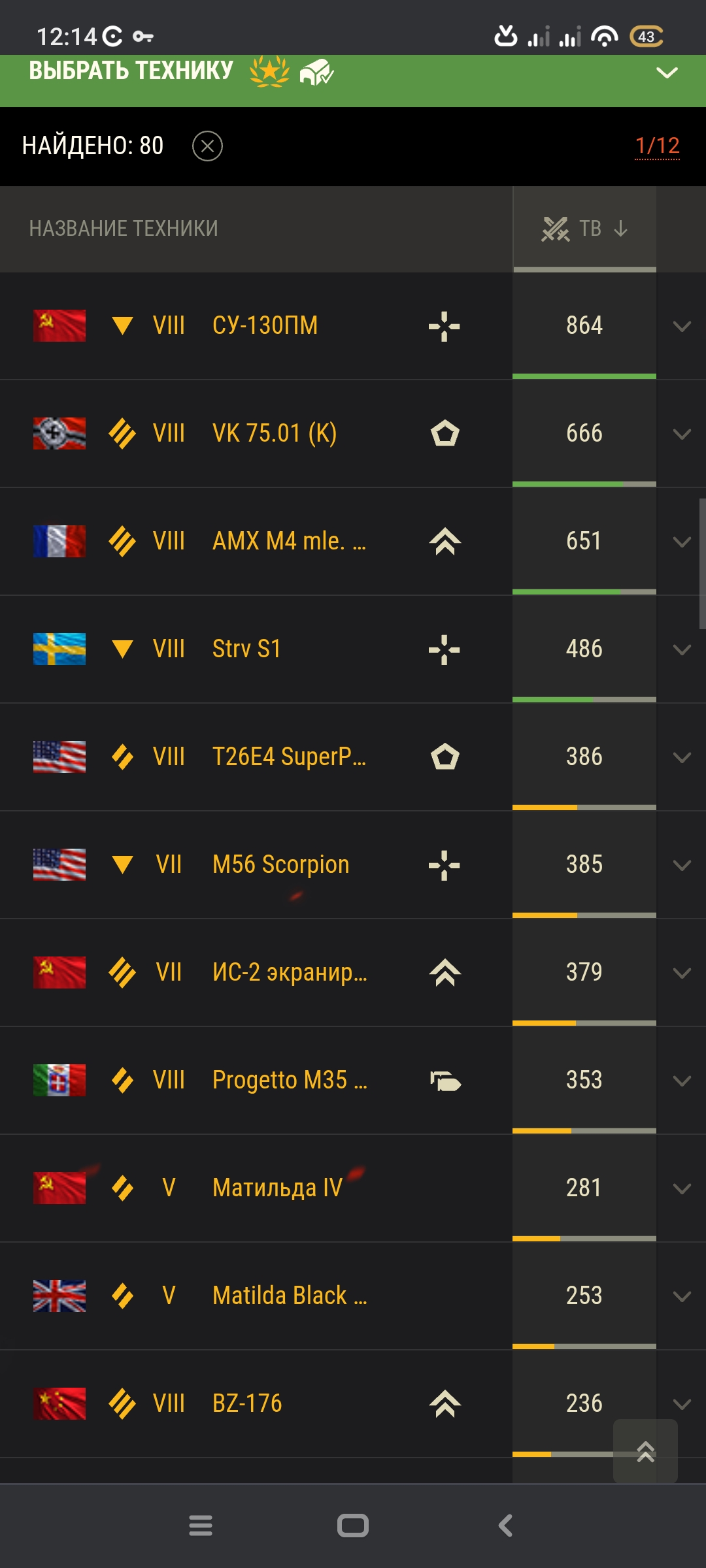Viewport: 706px width, 1568px height.
Task: Open the 1/12 page selector
Action: click(x=657, y=146)
